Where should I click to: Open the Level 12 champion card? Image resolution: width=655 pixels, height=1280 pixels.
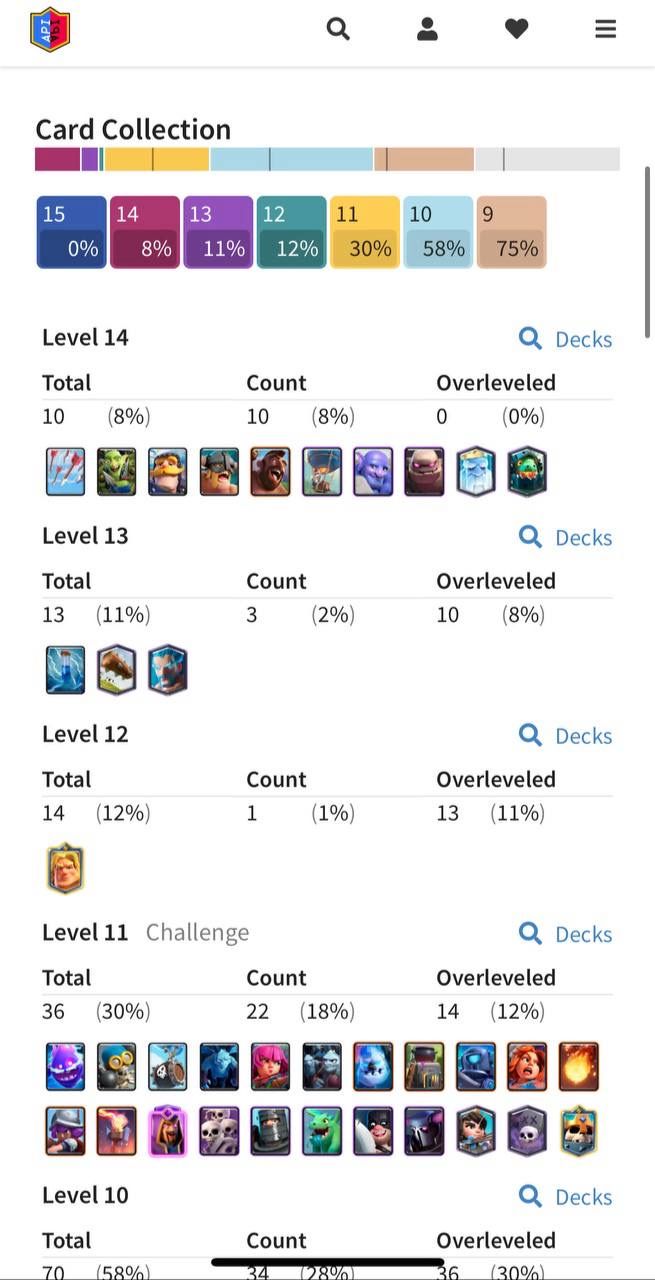pos(65,868)
